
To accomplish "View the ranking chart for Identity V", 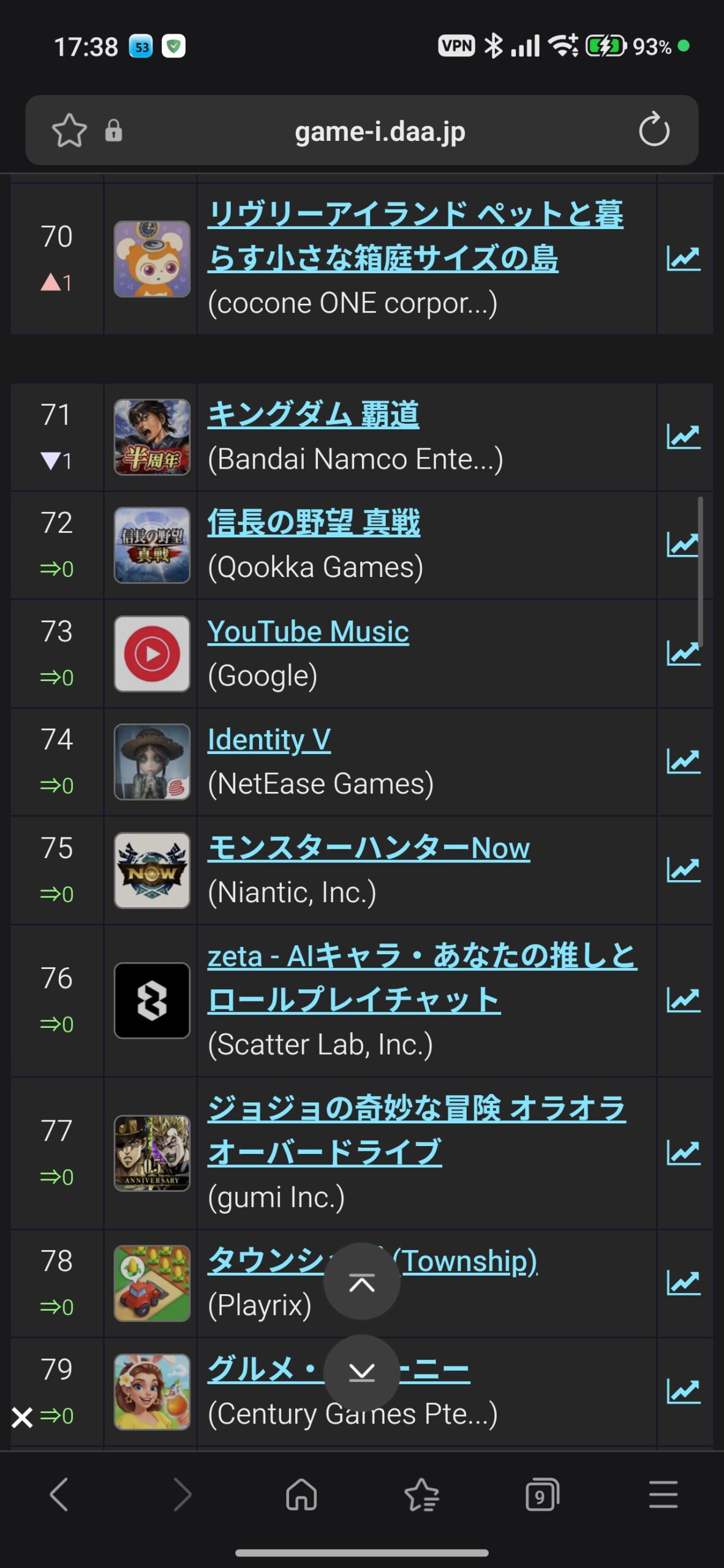I will [x=683, y=762].
